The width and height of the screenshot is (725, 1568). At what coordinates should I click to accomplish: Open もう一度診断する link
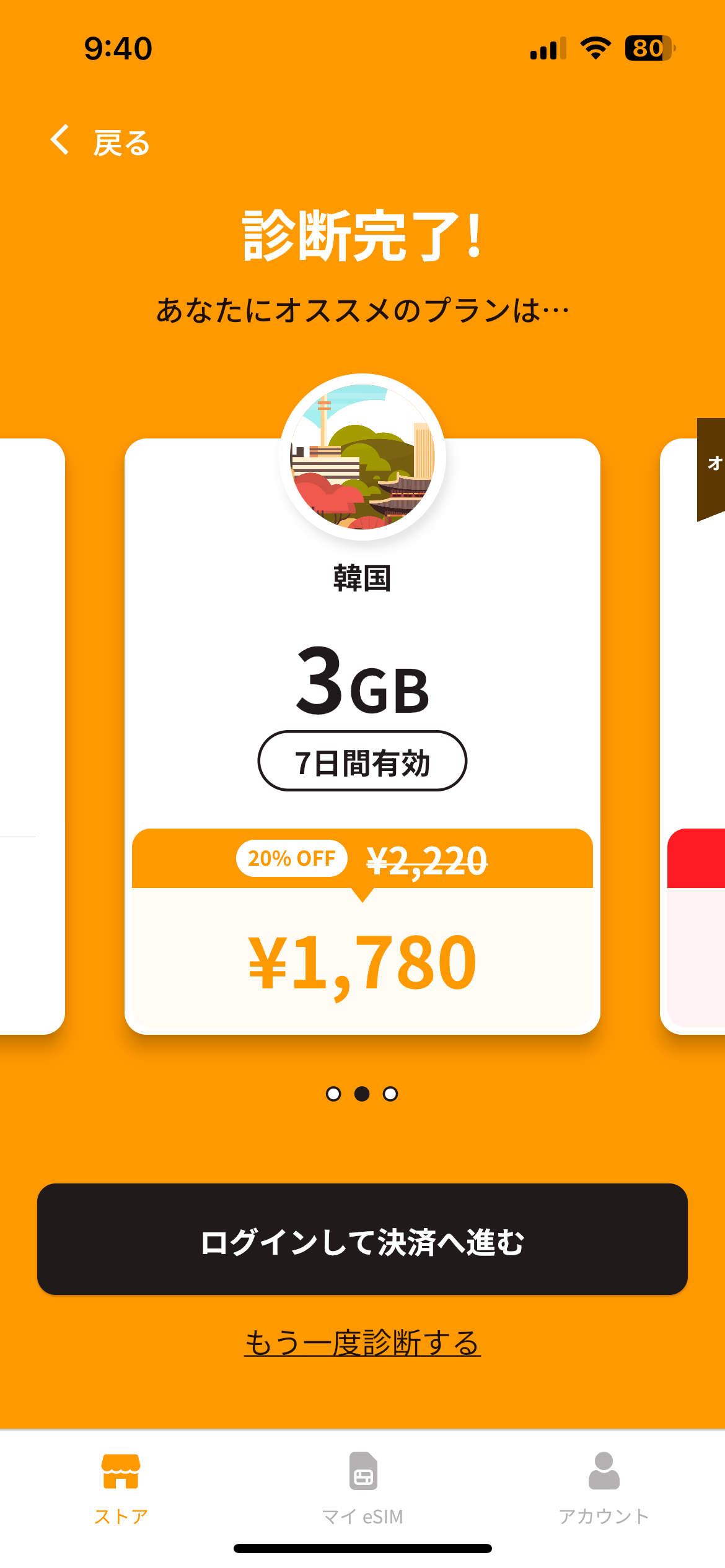point(362,1343)
